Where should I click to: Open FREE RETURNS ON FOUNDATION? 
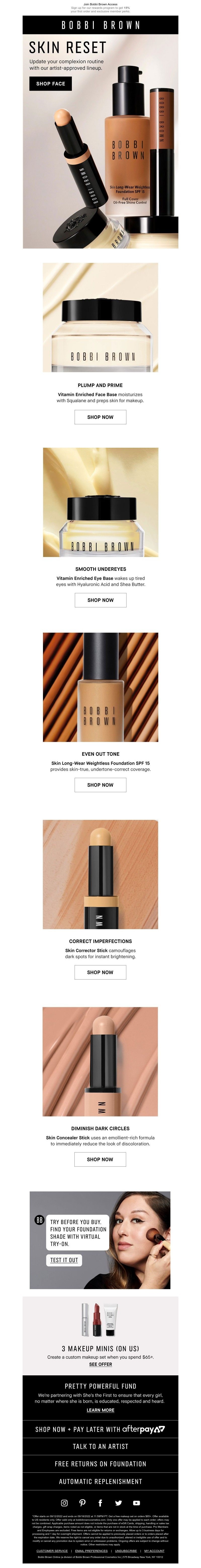click(x=100, y=1464)
